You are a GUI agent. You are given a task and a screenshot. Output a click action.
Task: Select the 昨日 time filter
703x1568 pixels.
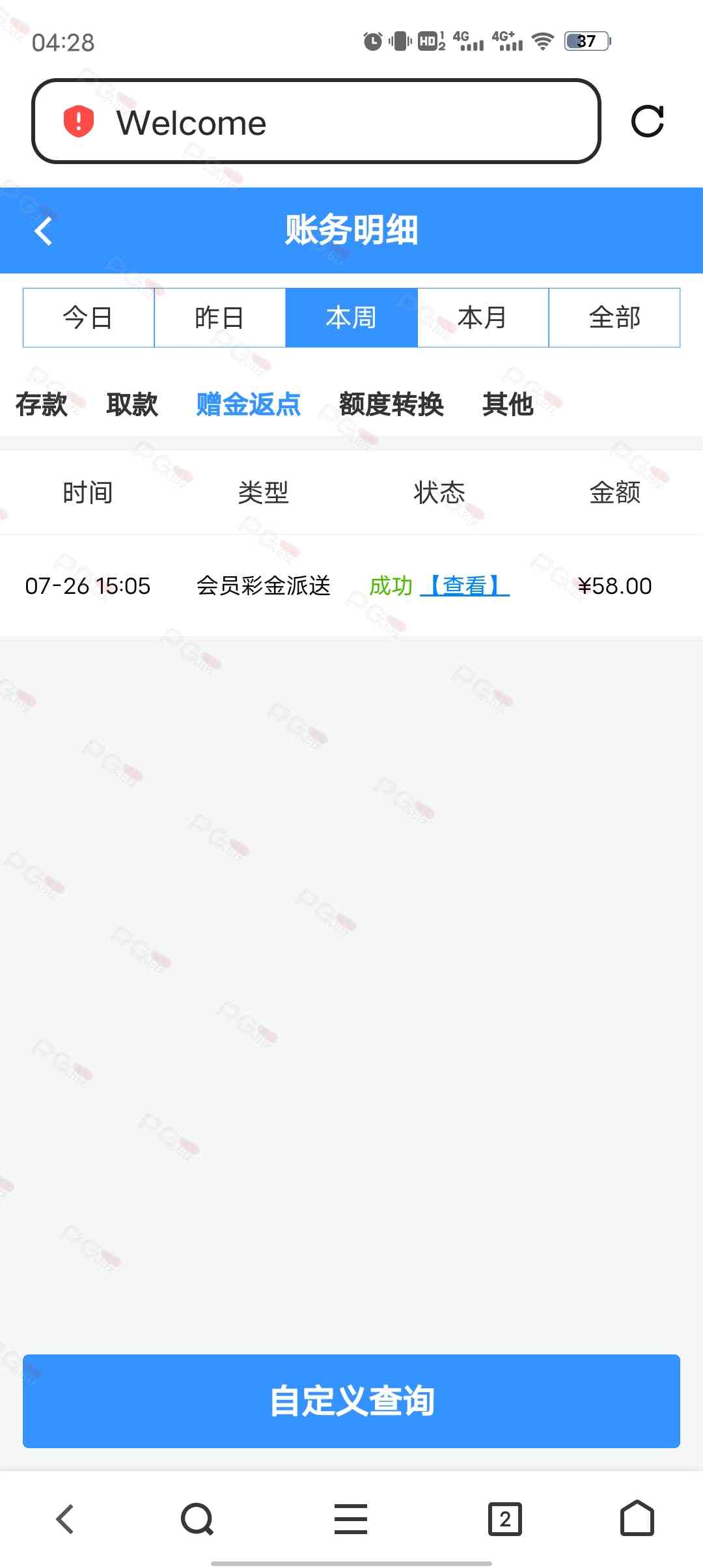(219, 318)
